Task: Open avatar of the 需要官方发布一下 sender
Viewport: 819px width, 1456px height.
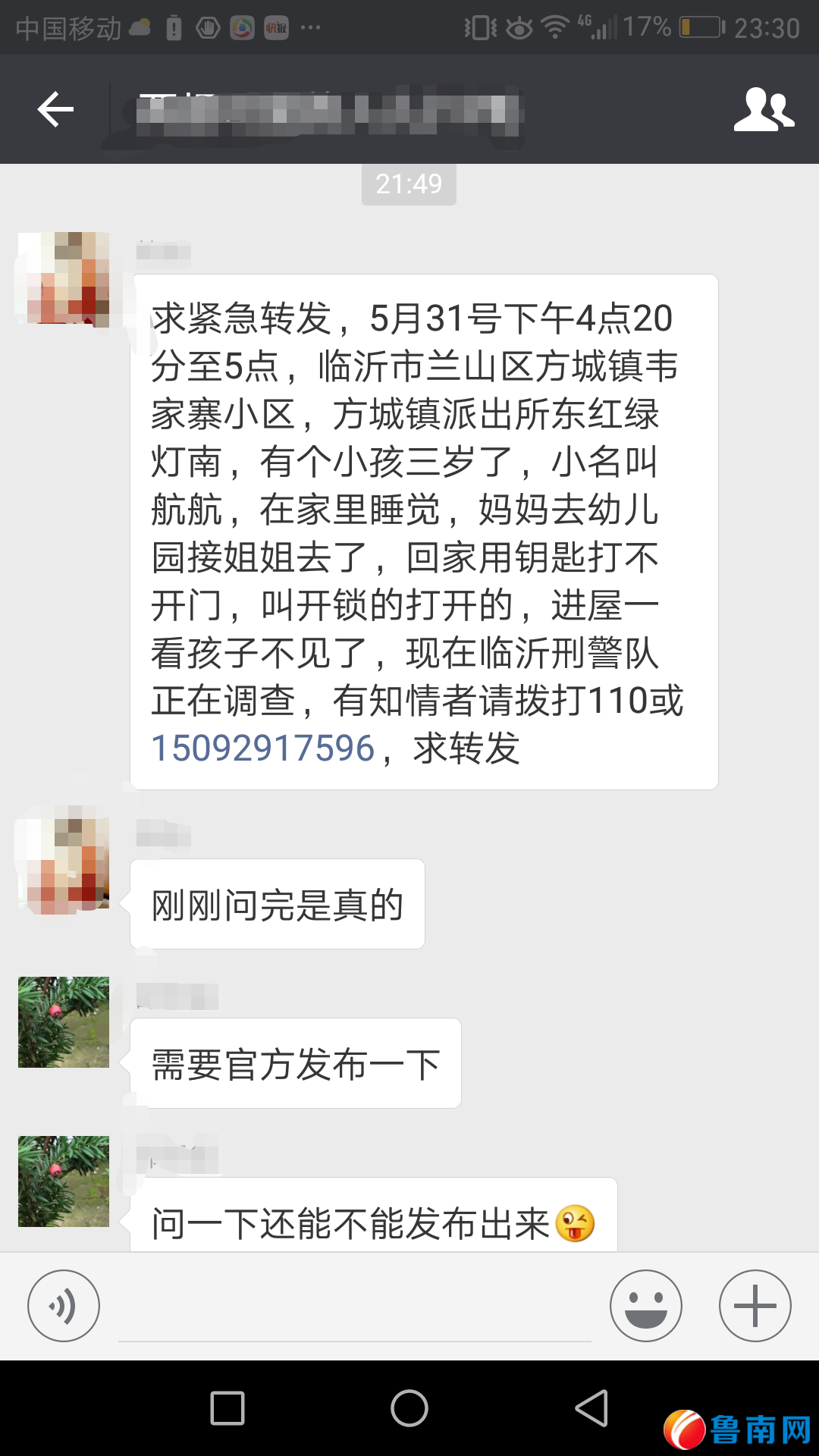Action: click(x=64, y=1022)
